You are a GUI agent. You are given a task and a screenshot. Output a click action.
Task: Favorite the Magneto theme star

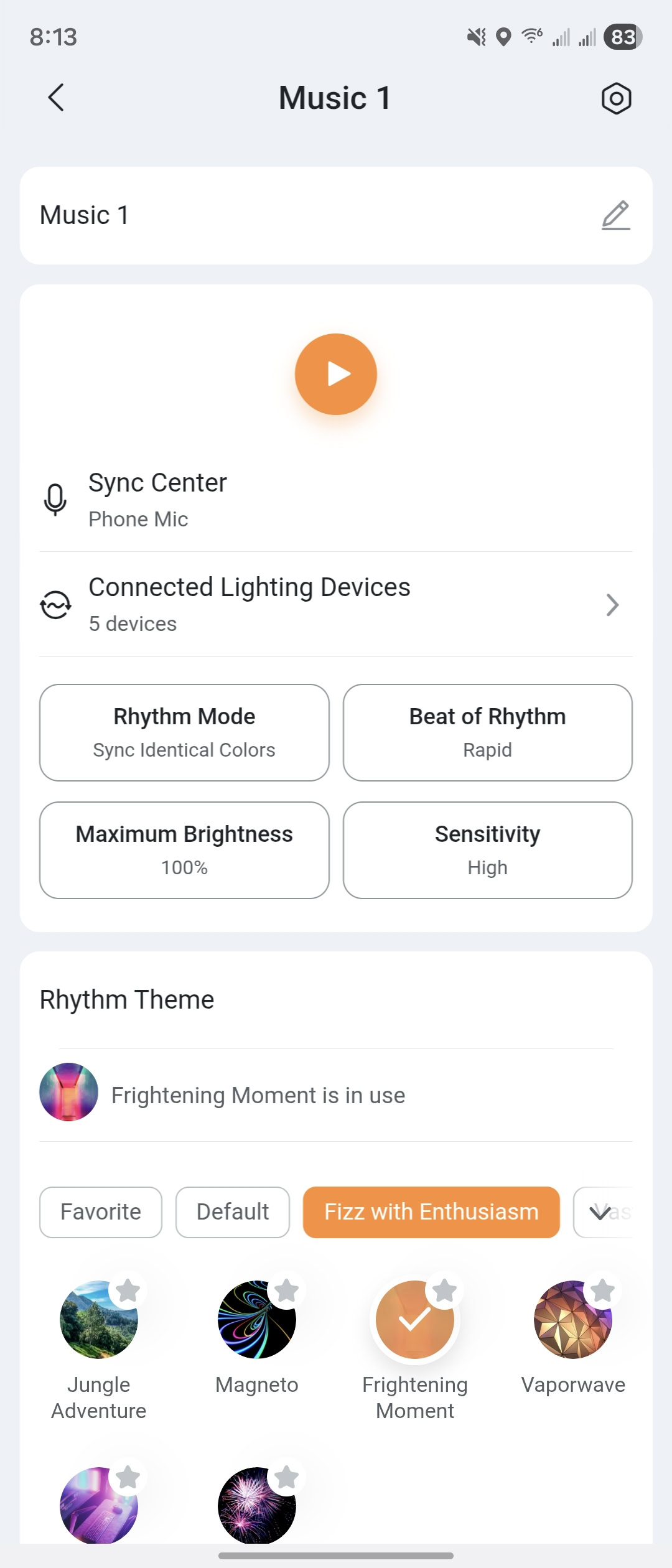(286, 1291)
